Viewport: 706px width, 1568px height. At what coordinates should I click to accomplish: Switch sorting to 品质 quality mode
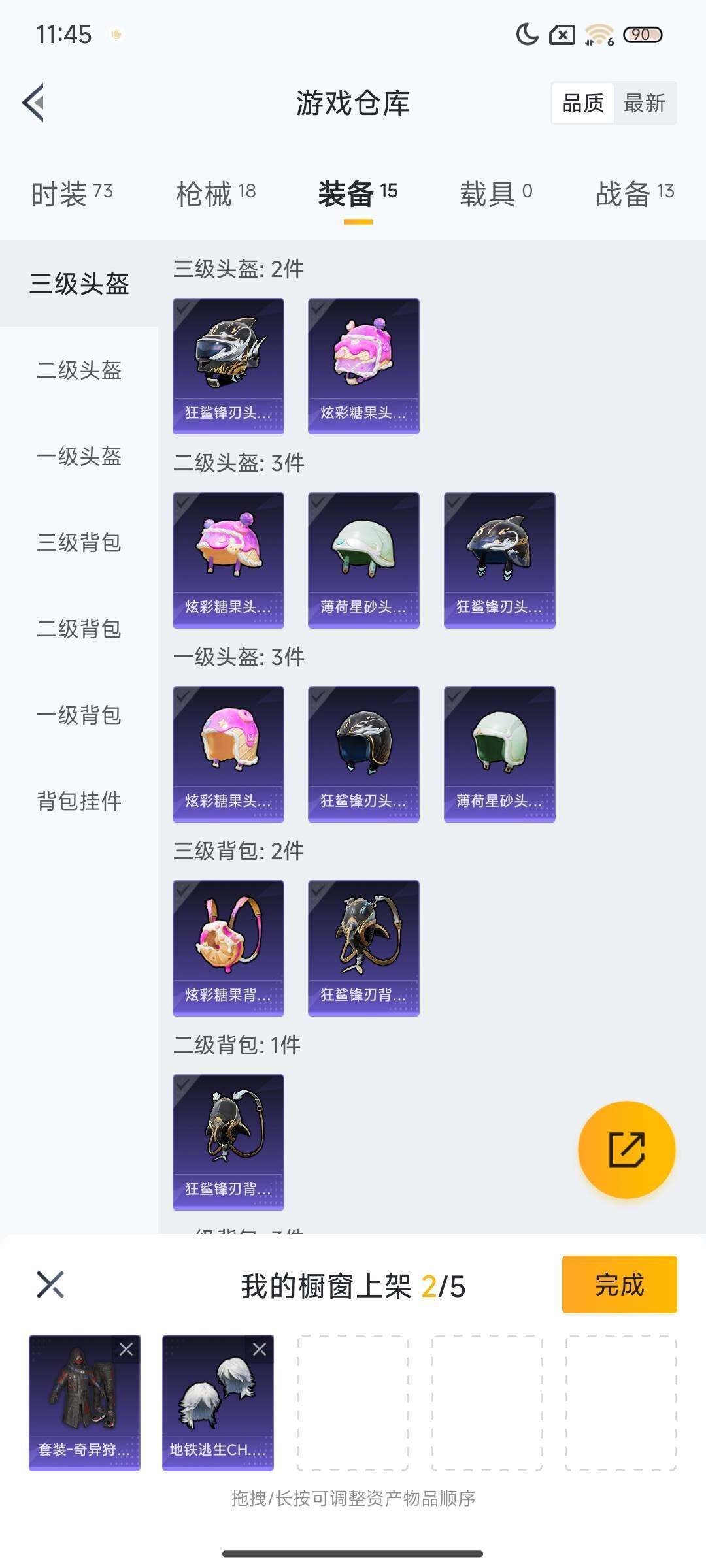pos(585,103)
